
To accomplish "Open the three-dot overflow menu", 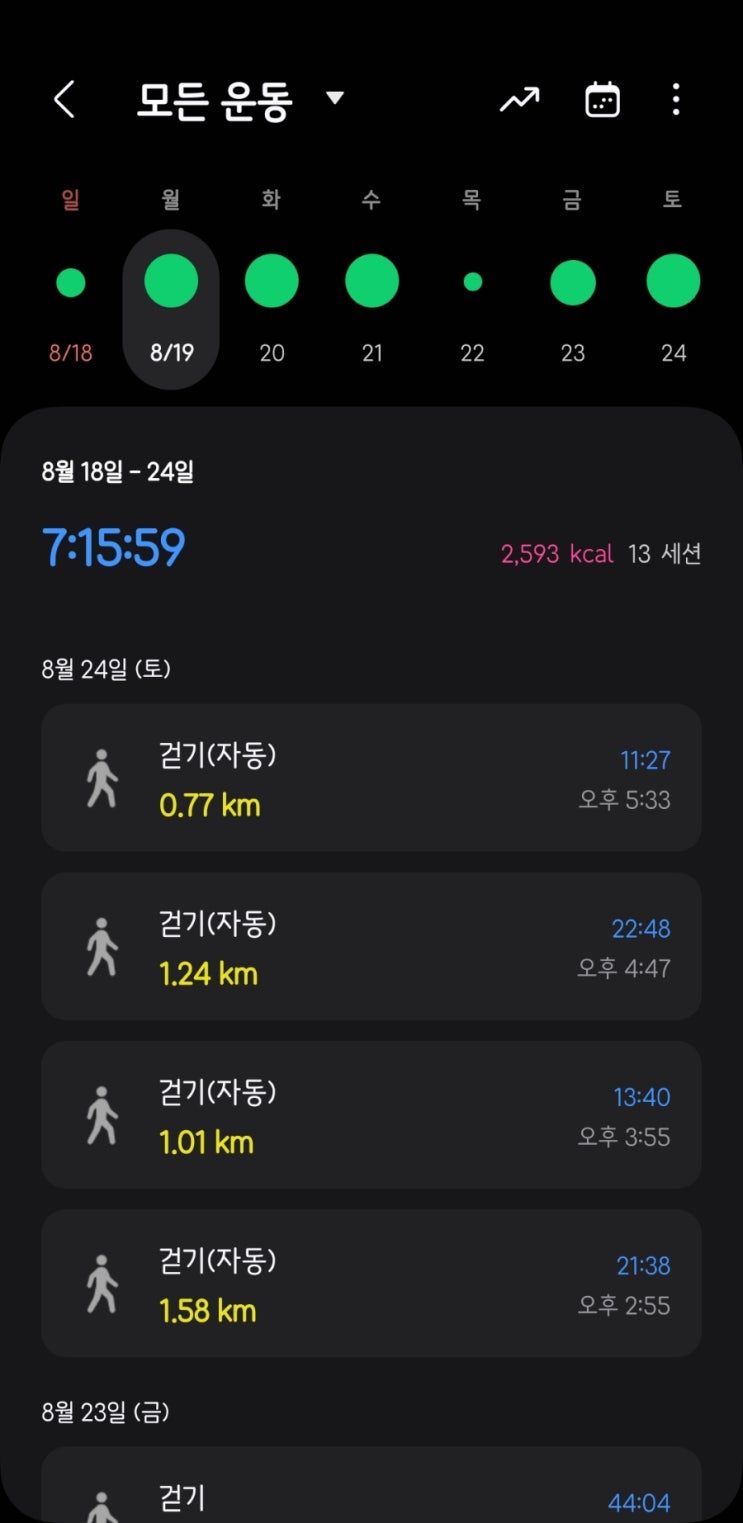I will (x=676, y=100).
